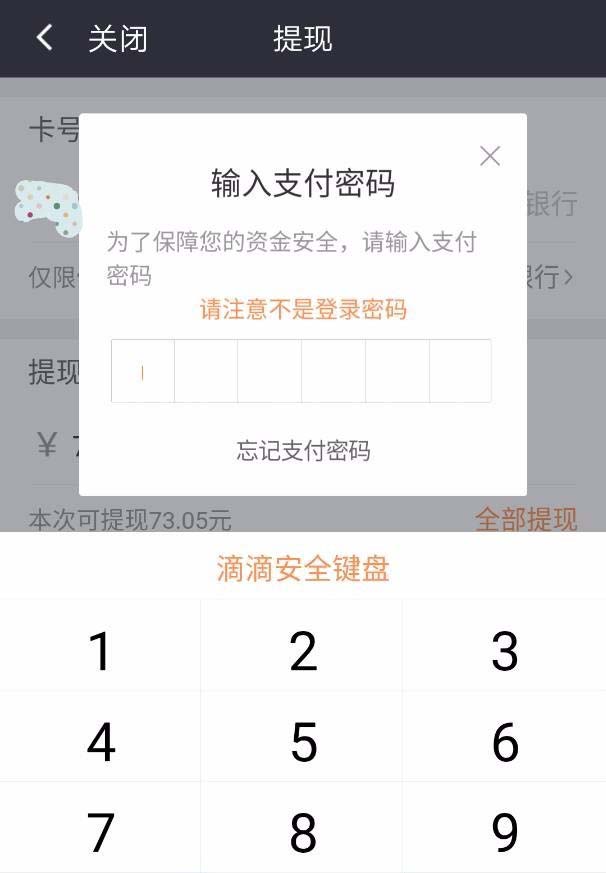
Task: Enter digit 8 on the keypad
Action: point(303,832)
